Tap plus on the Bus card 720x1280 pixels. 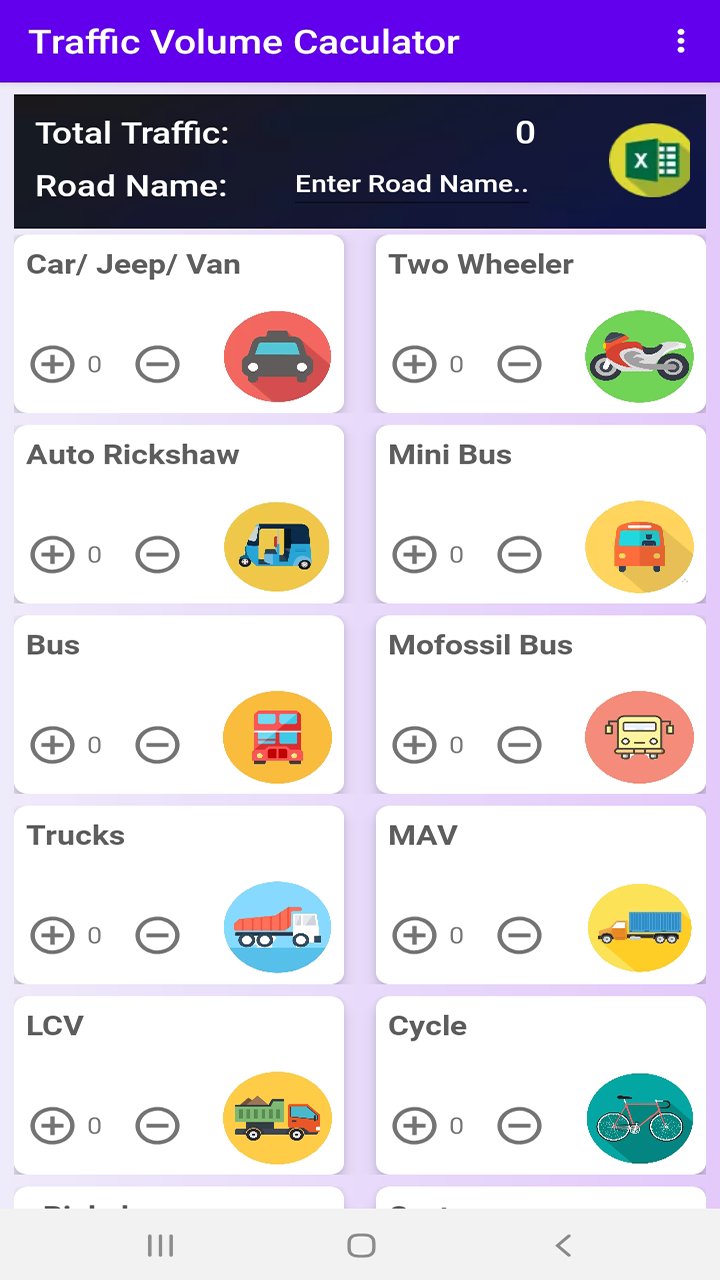pyautogui.click(x=52, y=744)
